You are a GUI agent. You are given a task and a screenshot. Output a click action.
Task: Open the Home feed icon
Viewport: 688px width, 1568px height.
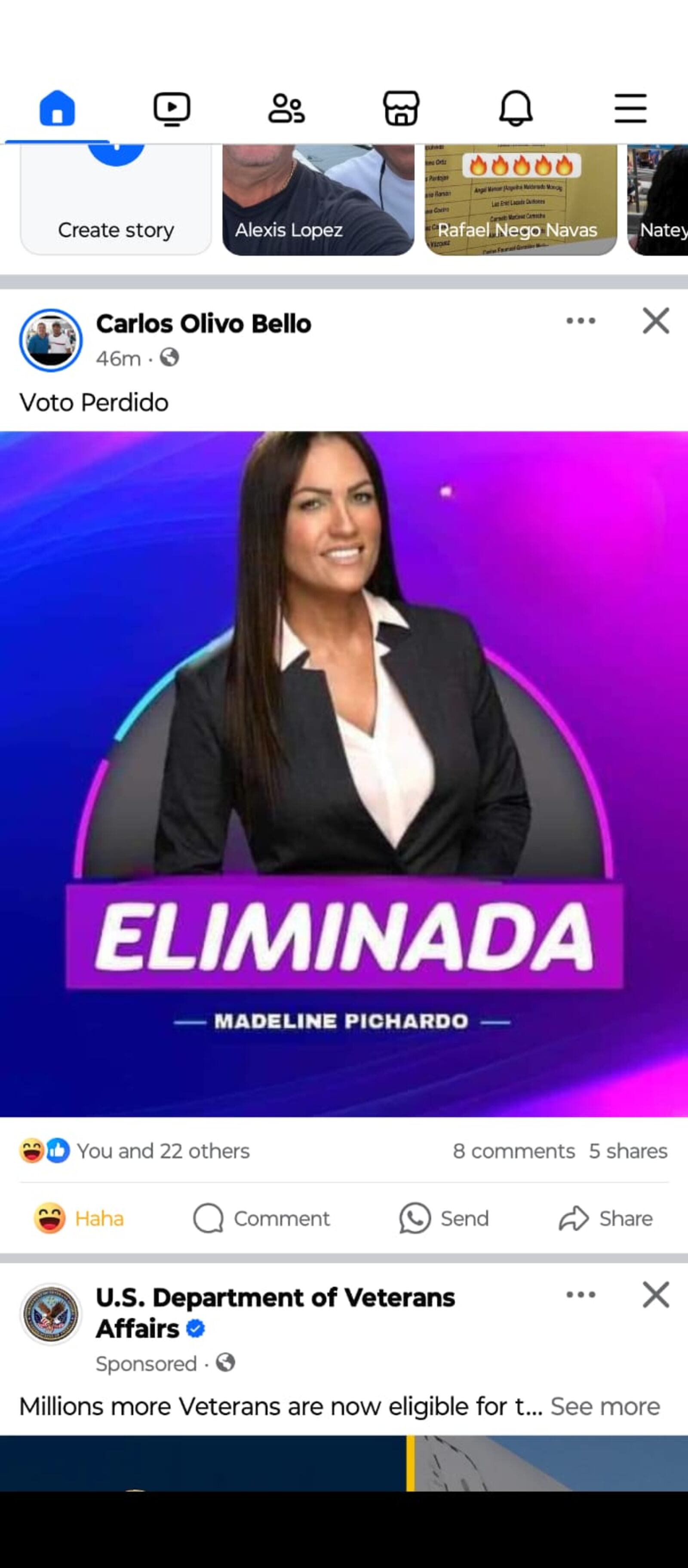click(57, 108)
